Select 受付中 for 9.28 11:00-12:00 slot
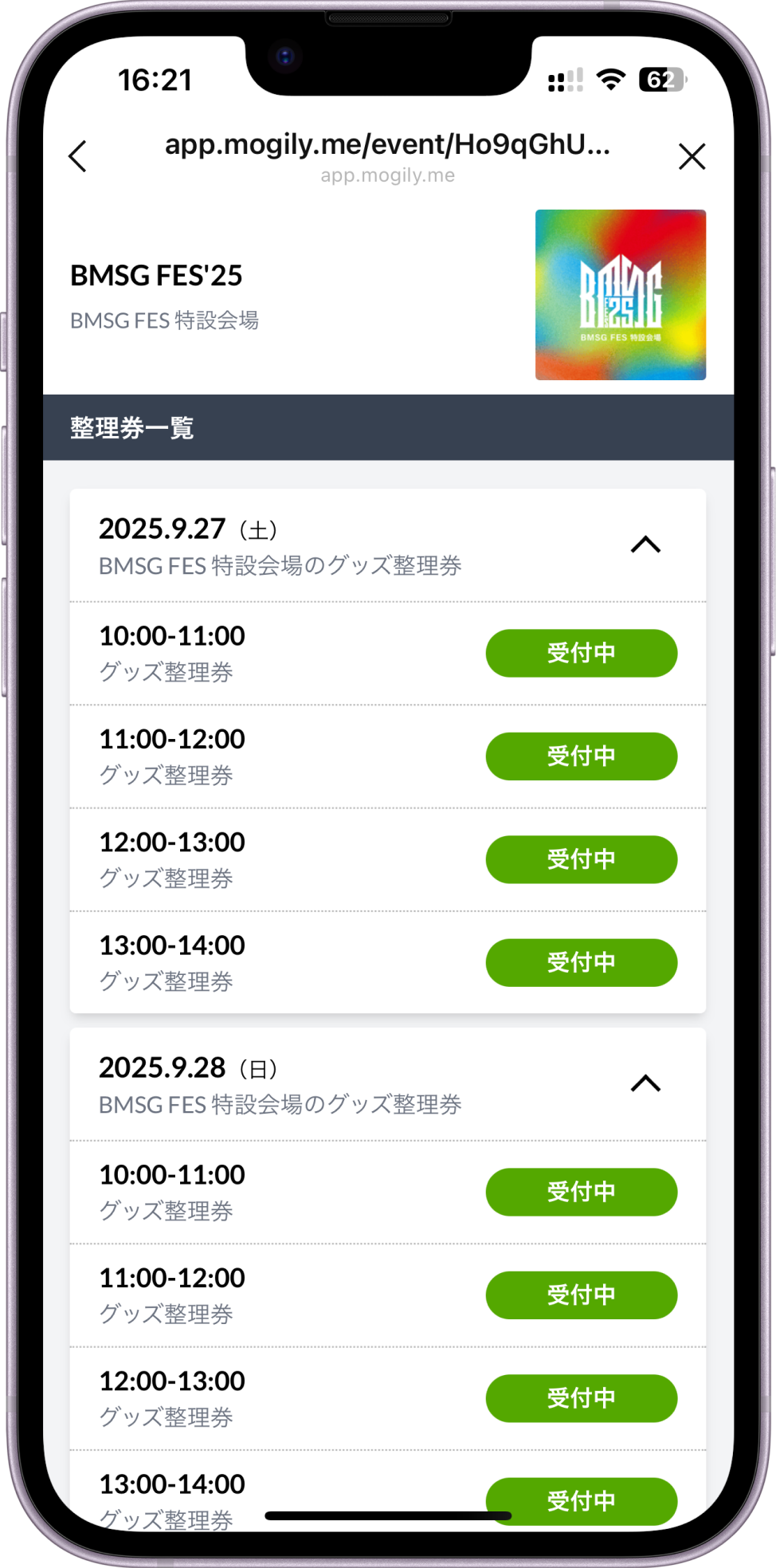This screenshot has height=1568, width=776. [x=582, y=1295]
